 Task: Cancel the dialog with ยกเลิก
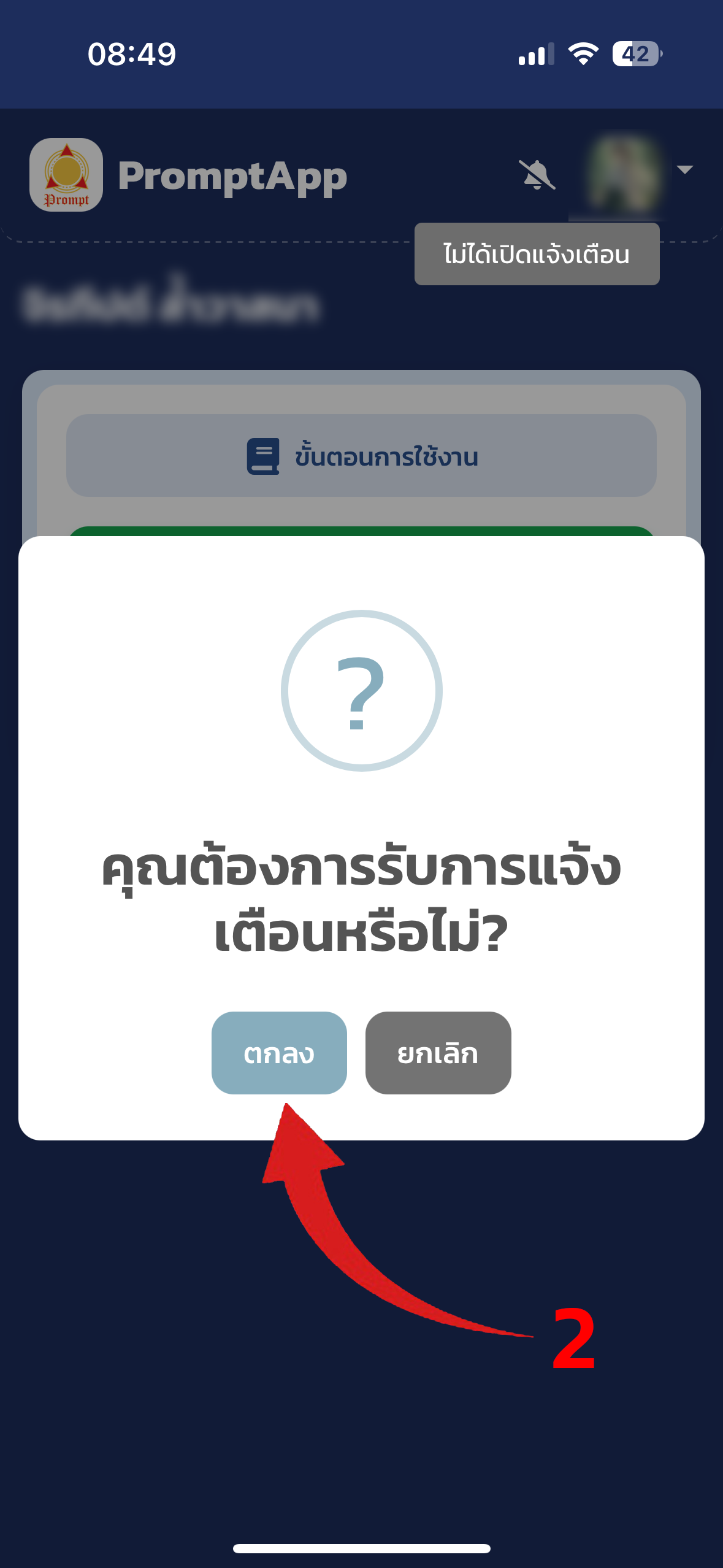point(438,1053)
